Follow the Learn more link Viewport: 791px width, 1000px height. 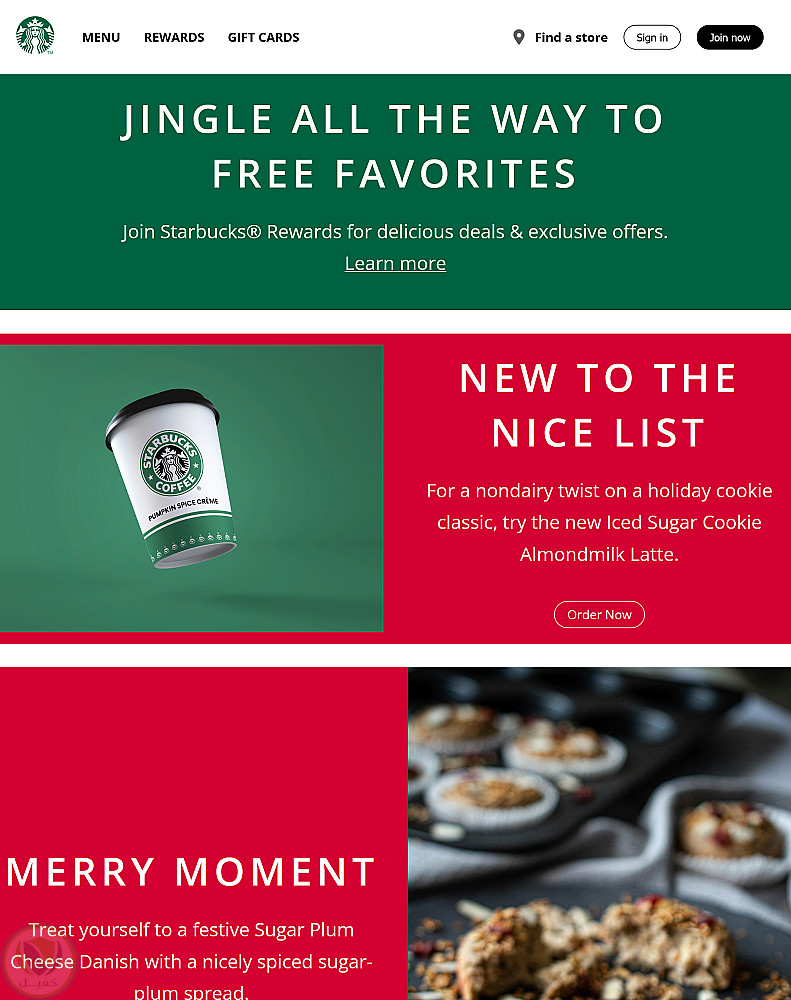point(395,263)
